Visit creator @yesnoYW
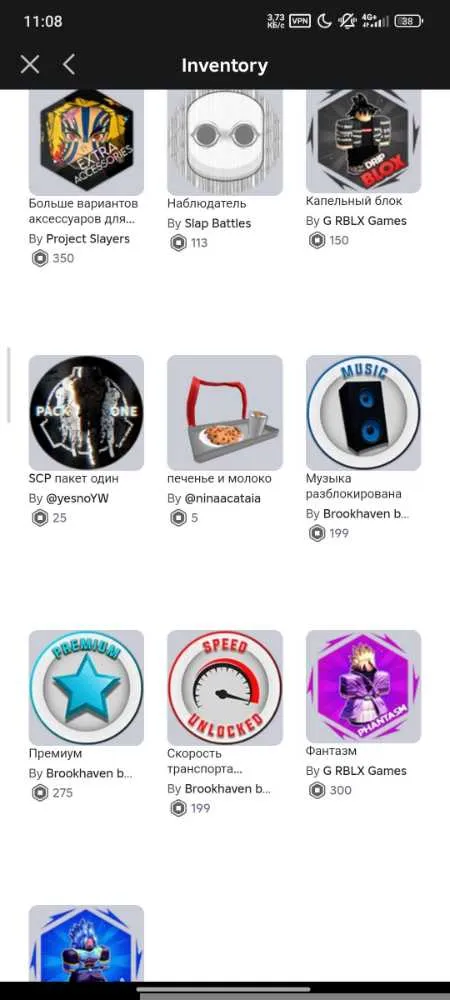Image resolution: width=450 pixels, height=1000 pixels. pyautogui.click(x=77, y=499)
